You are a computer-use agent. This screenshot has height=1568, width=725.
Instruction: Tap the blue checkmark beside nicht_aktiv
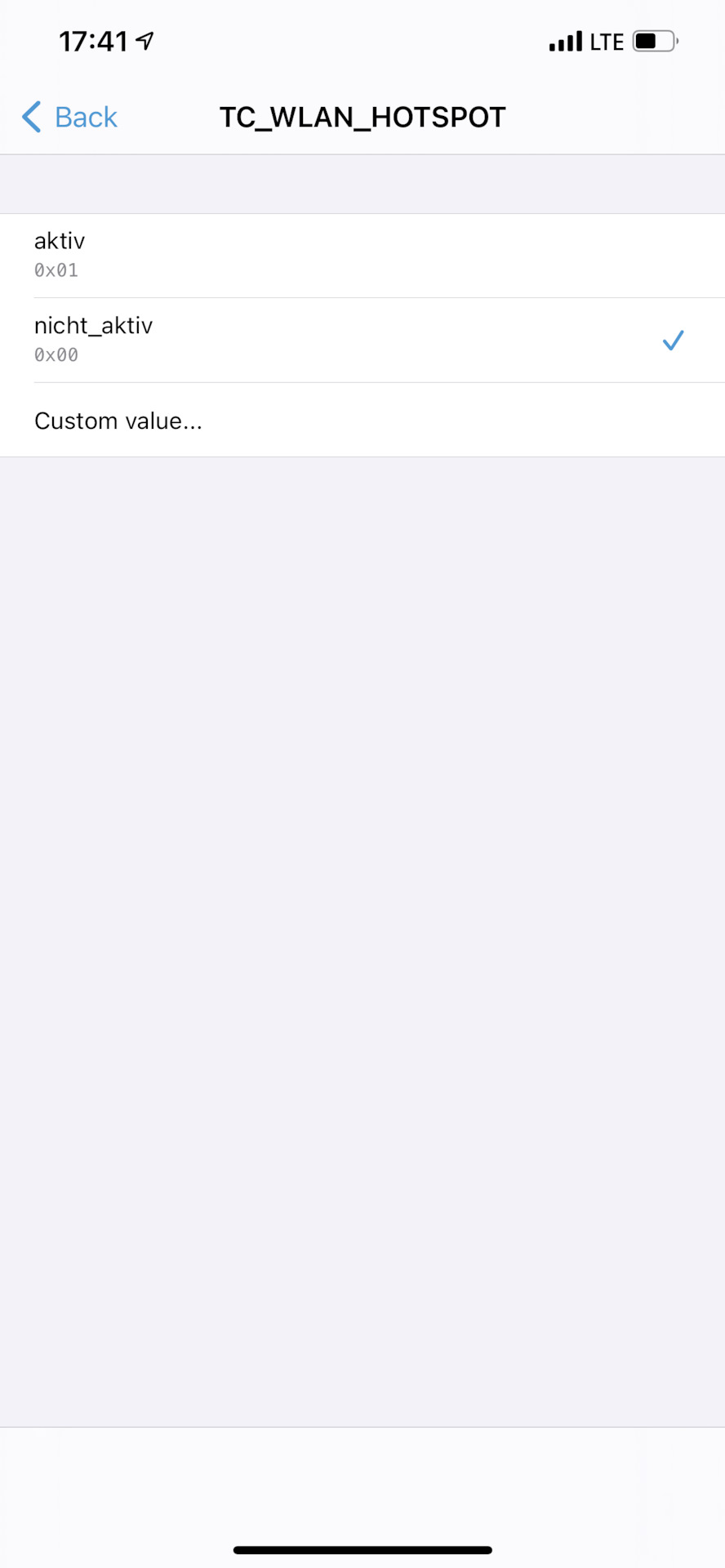tap(673, 340)
